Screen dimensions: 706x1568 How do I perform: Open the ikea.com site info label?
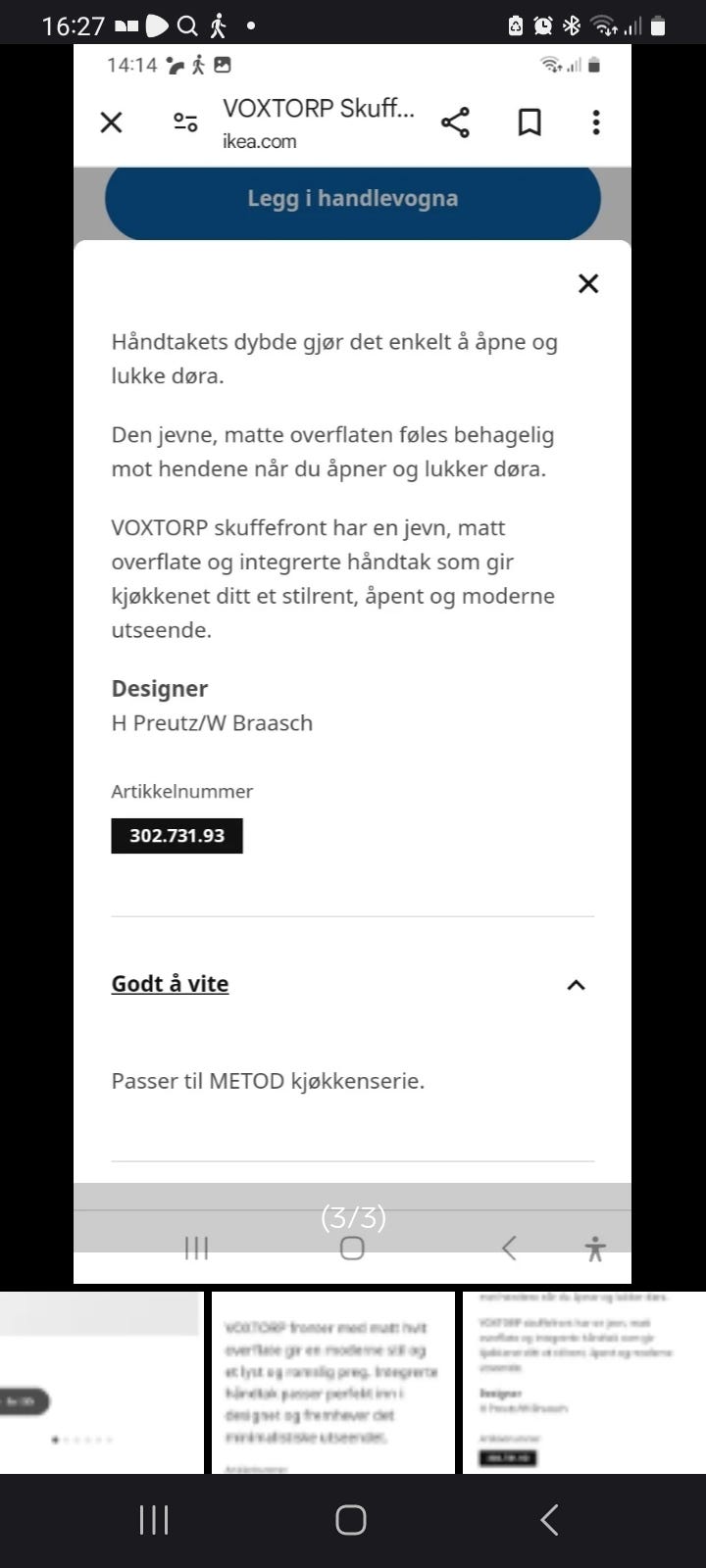point(259,141)
